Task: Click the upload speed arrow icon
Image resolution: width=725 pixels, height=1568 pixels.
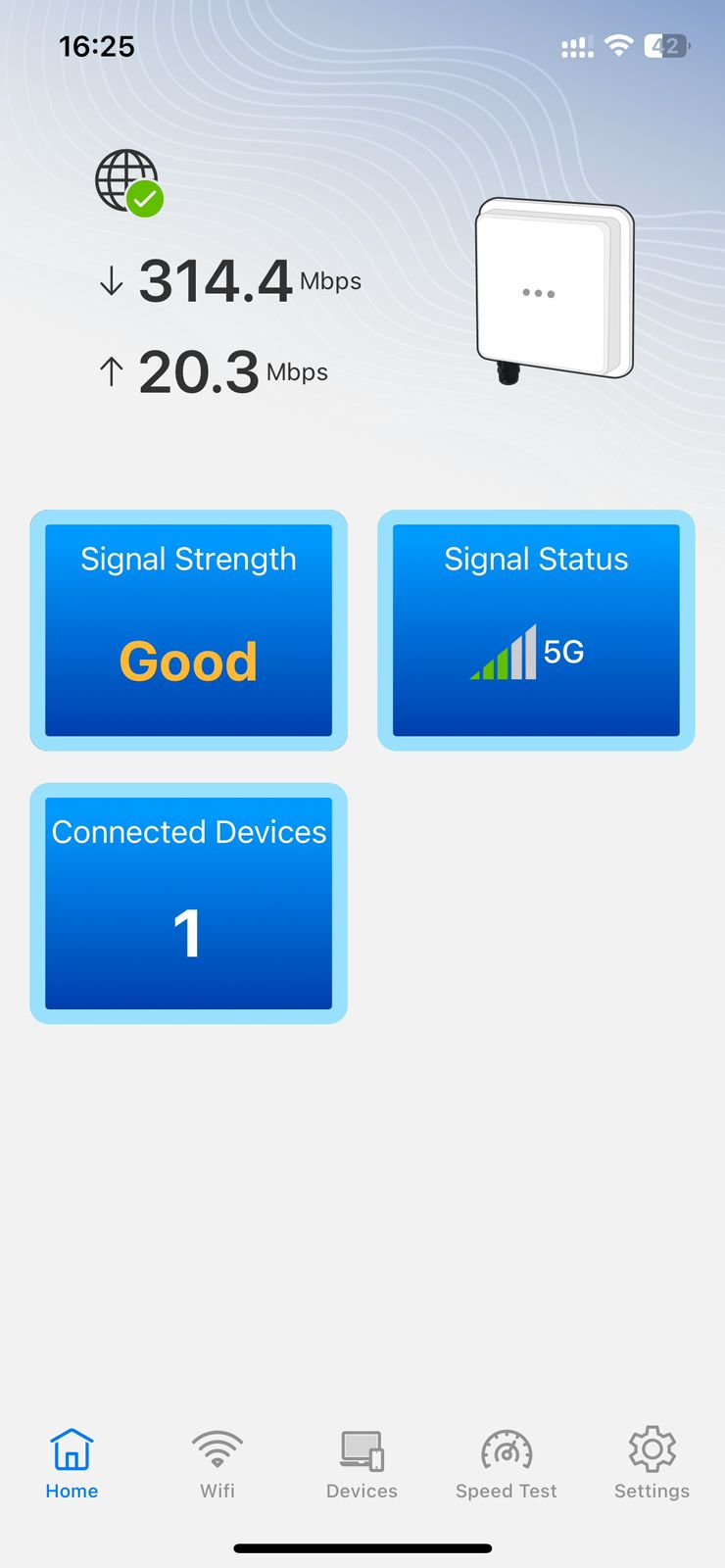Action: (x=111, y=371)
